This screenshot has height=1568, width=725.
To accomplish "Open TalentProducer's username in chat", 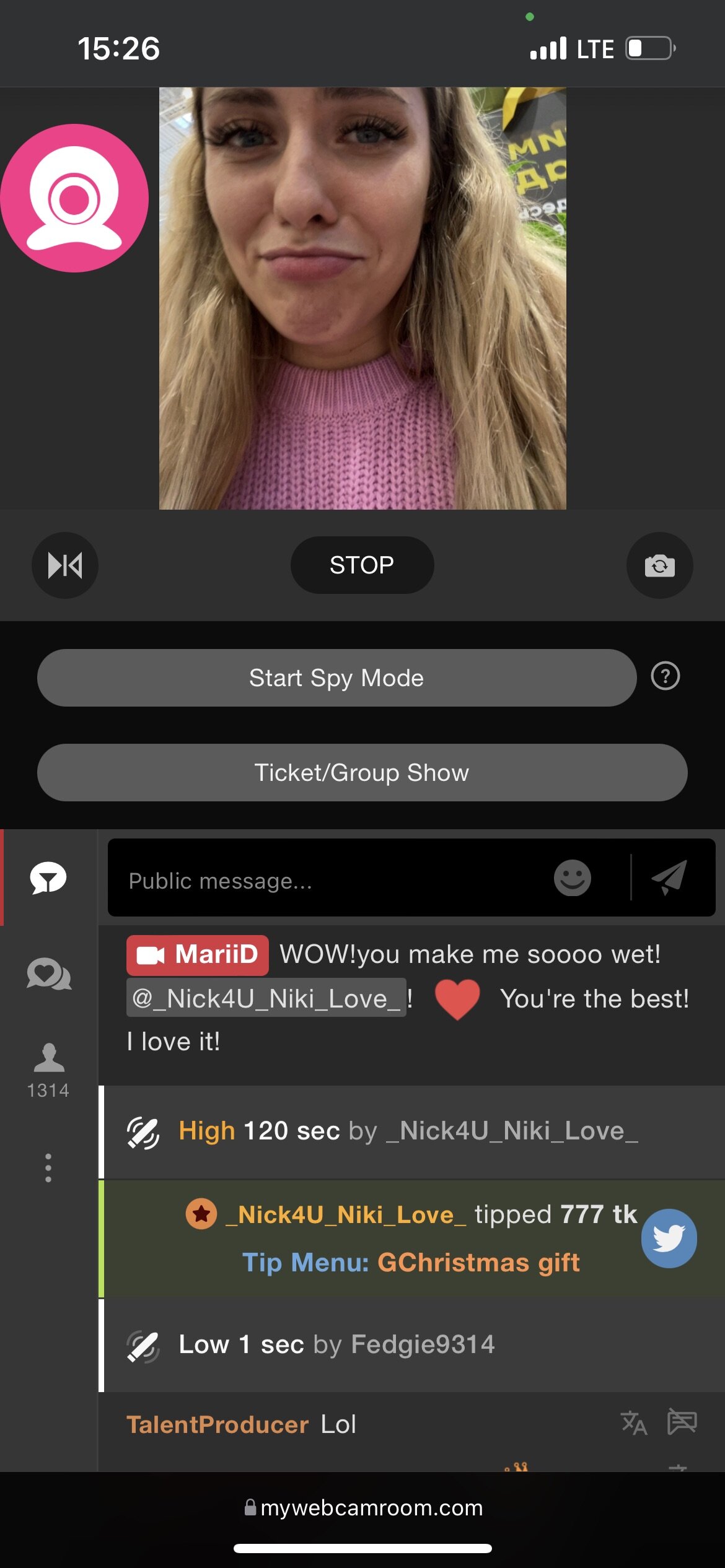I will (217, 1424).
